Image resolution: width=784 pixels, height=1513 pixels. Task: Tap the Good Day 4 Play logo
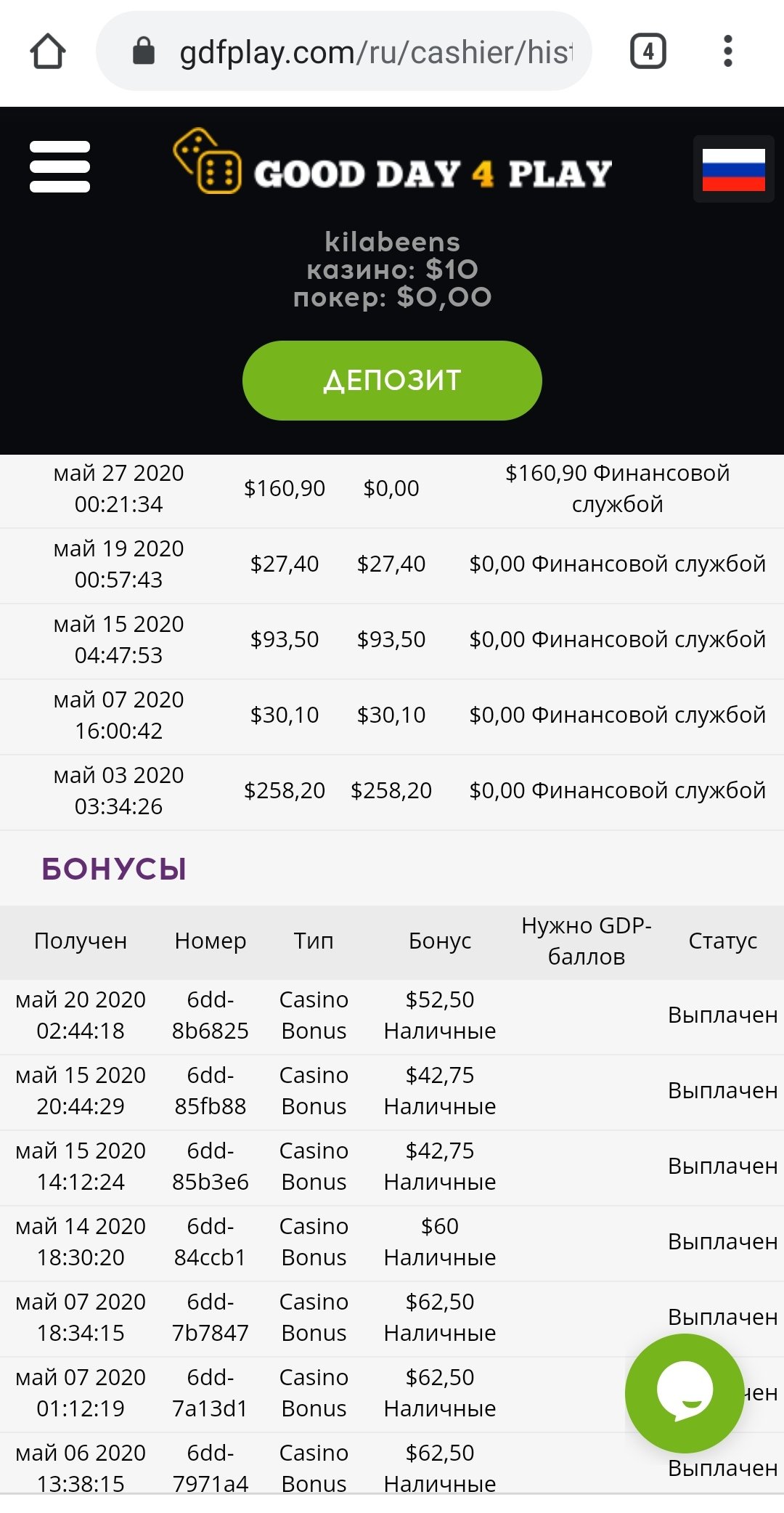point(393,161)
